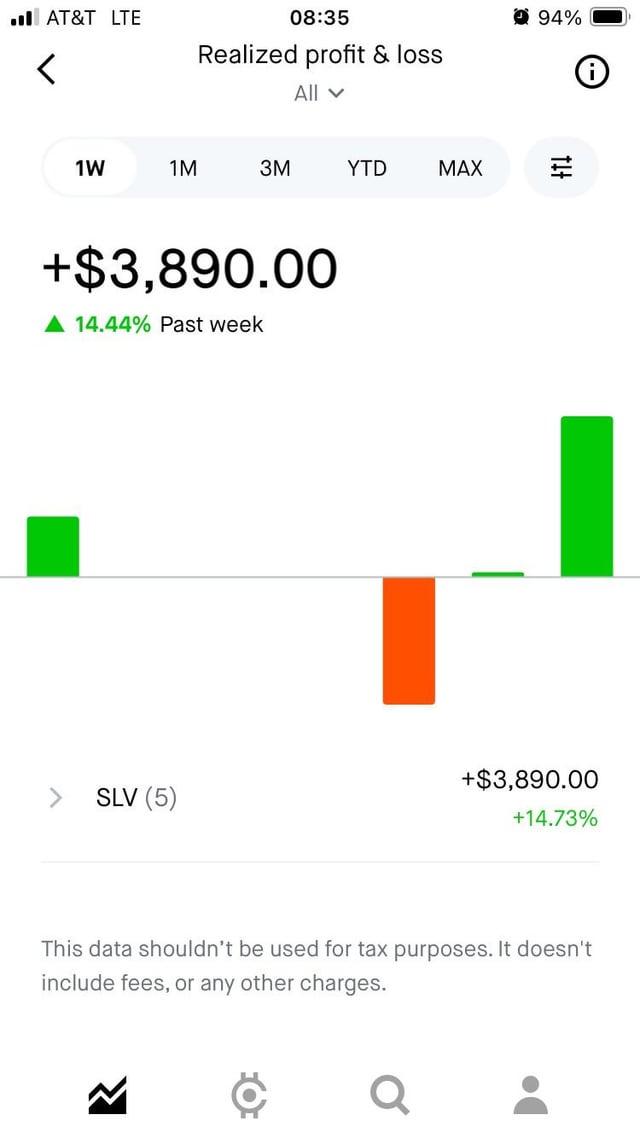The width and height of the screenshot is (640, 1138).
Task: Open the filter settings button
Action: [562, 168]
